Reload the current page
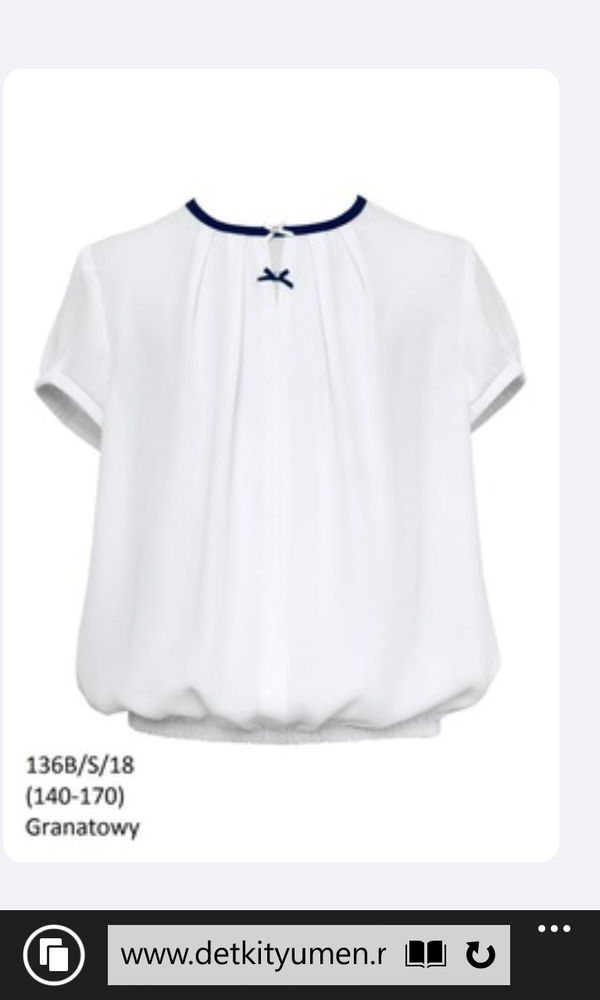Image resolution: width=600 pixels, height=1000 pixels. coord(481,955)
